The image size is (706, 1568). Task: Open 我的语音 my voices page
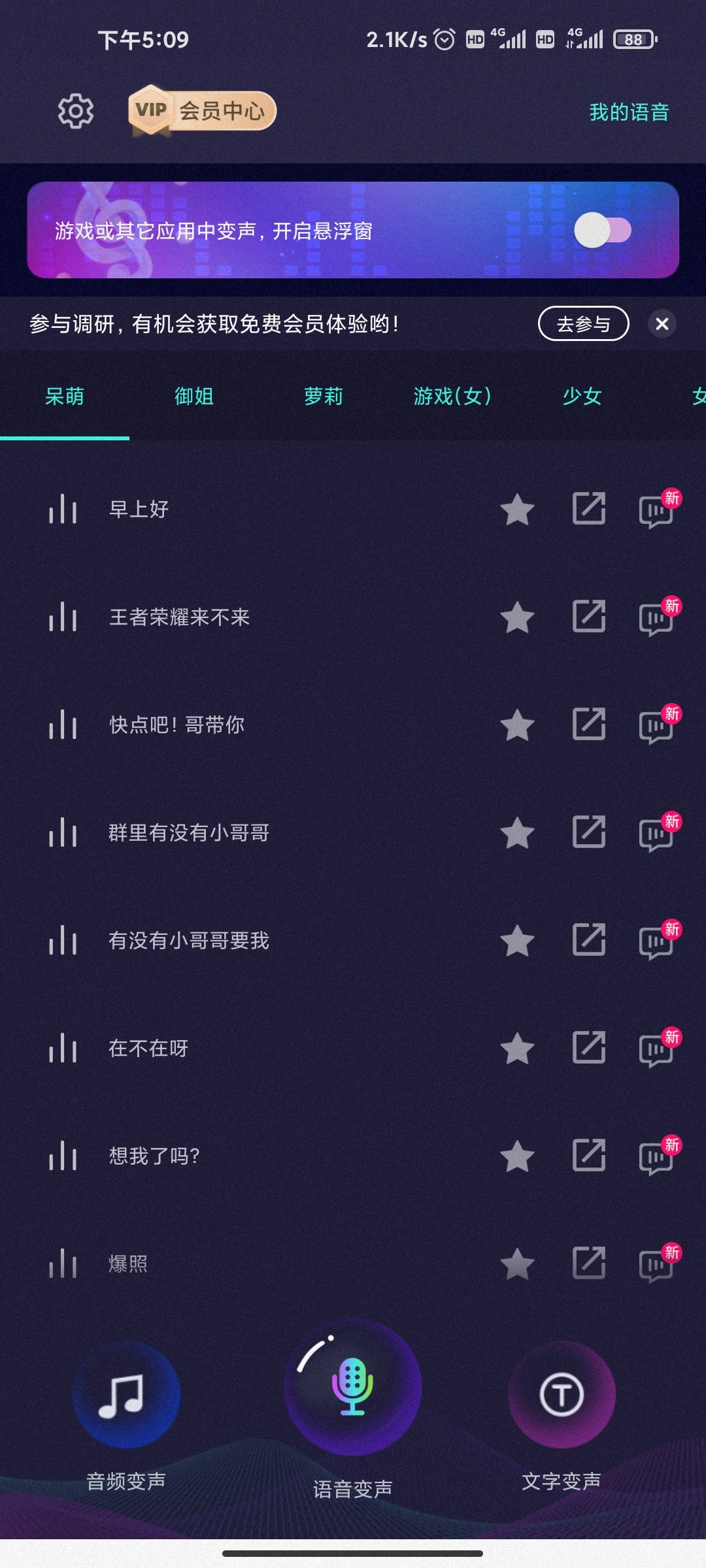[x=628, y=112]
